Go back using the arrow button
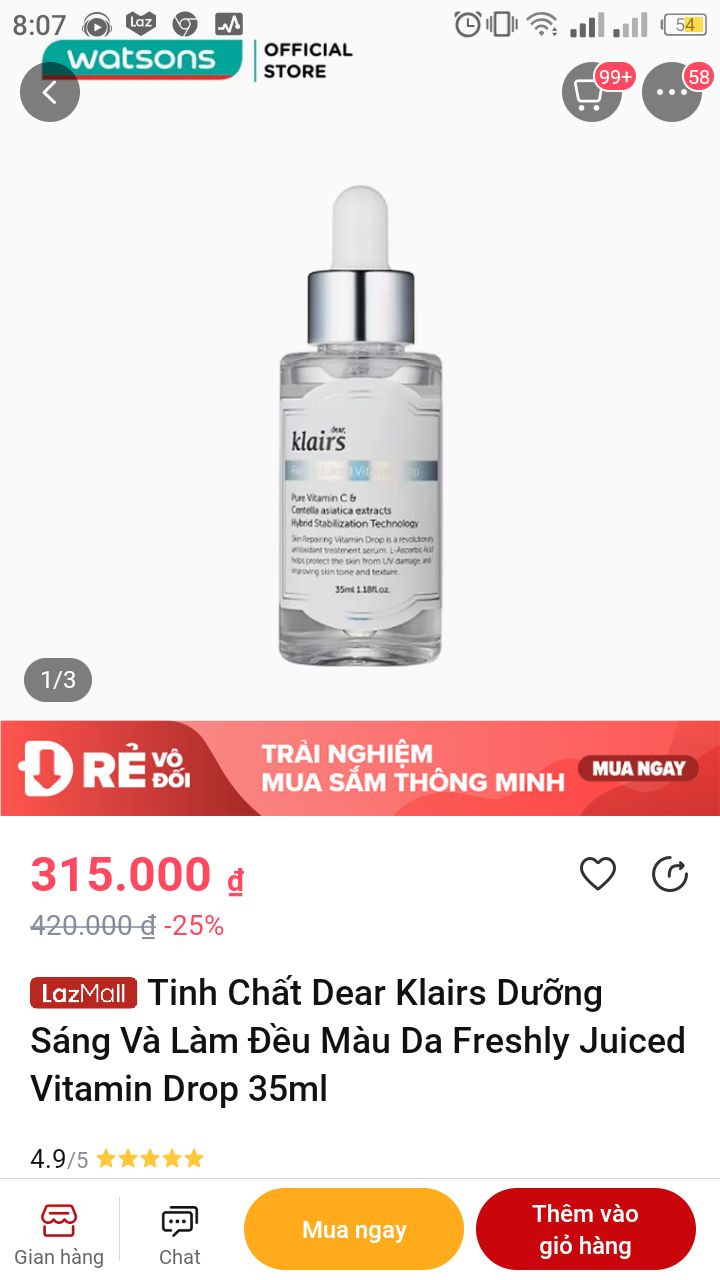This screenshot has width=720, height=1280. click(49, 92)
